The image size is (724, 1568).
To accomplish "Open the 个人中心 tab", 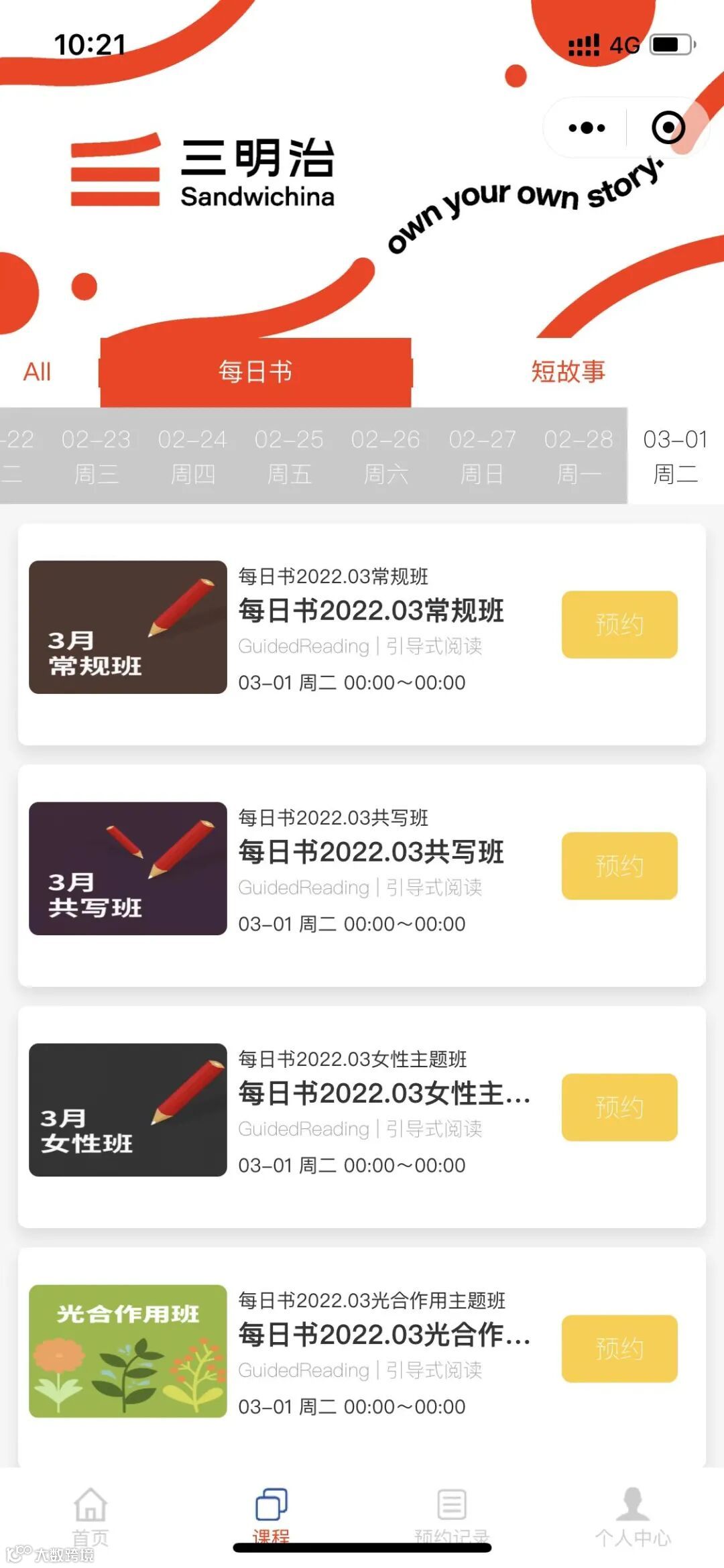I will click(x=633, y=1516).
